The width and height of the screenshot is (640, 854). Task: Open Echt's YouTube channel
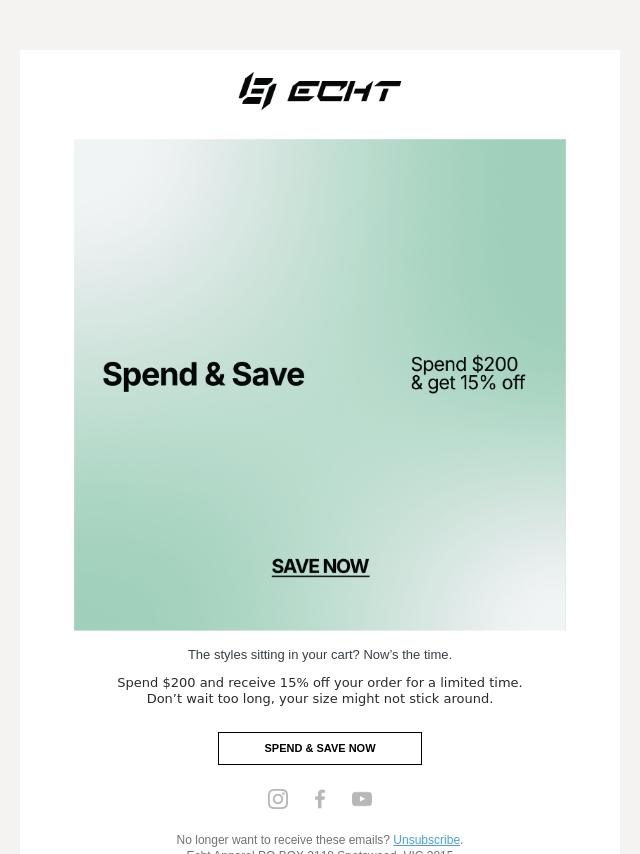362,799
